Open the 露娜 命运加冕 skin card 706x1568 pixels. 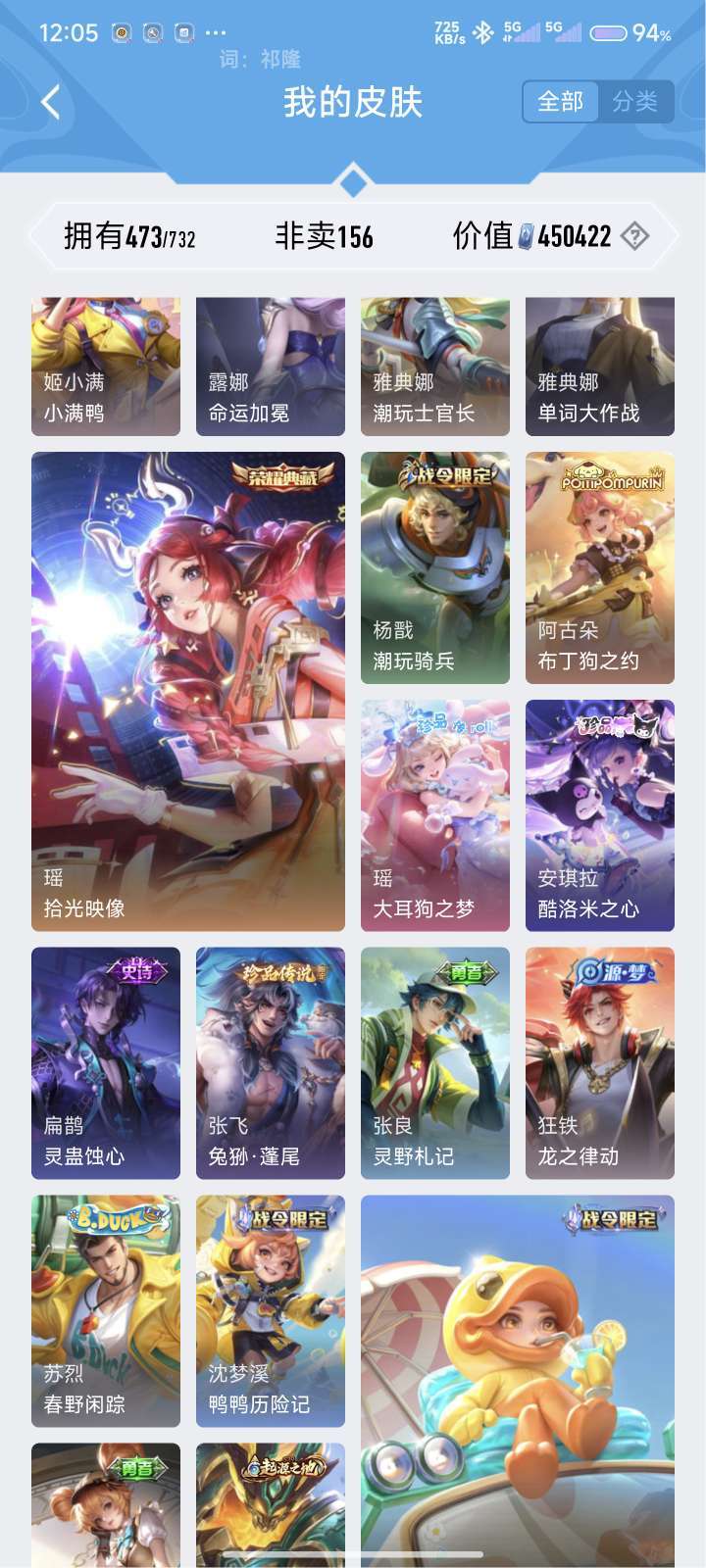point(269,363)
